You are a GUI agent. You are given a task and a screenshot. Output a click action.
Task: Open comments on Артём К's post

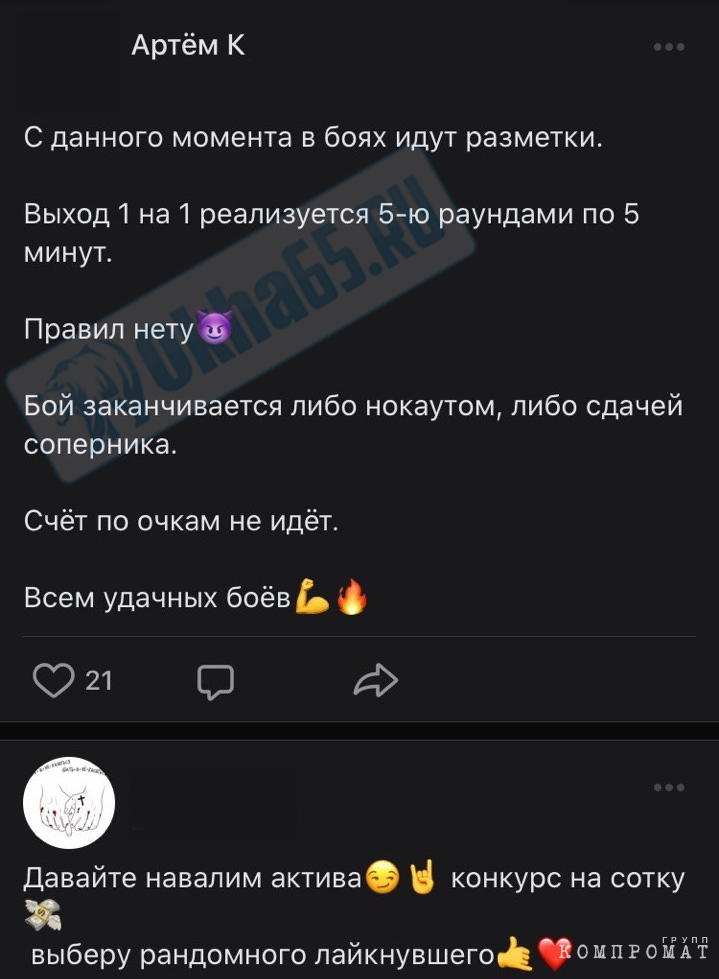pos(215,682)
